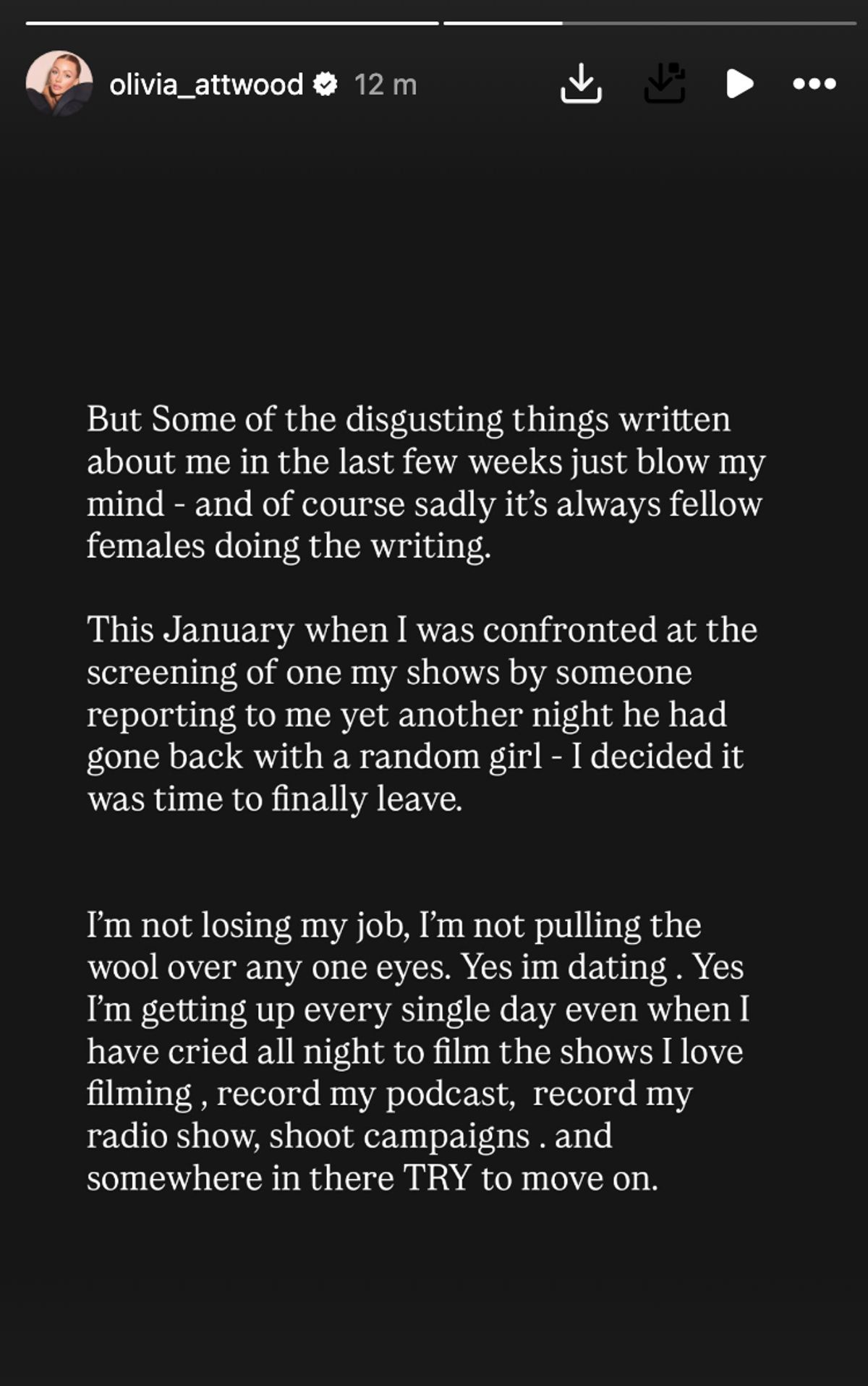
Task: Download all stories from this user
Action: coord(665,84)
